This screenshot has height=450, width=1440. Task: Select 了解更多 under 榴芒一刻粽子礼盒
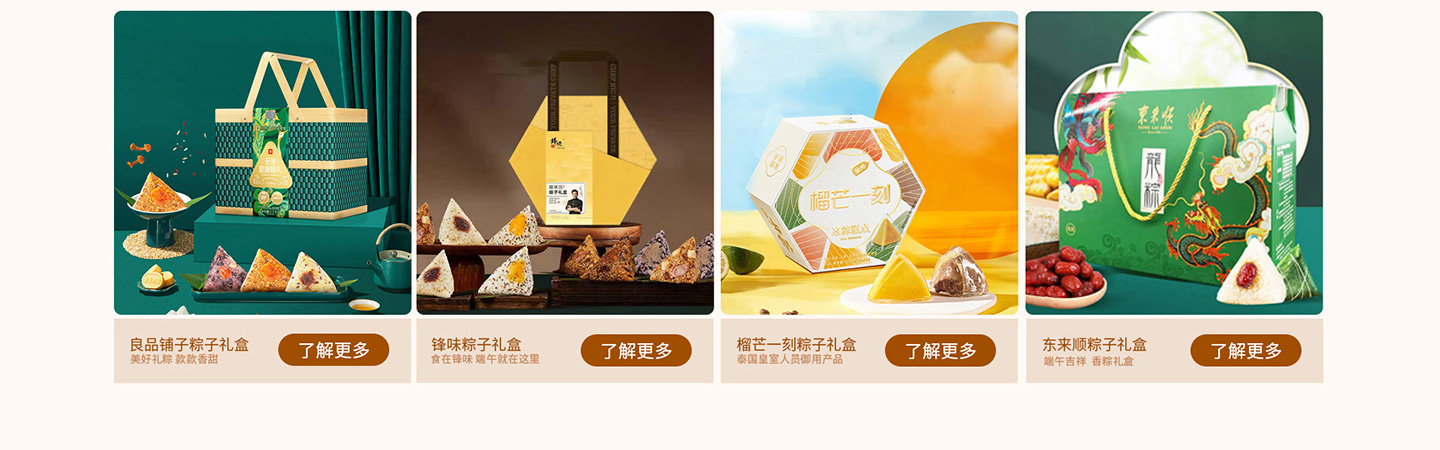coord(940,350)
